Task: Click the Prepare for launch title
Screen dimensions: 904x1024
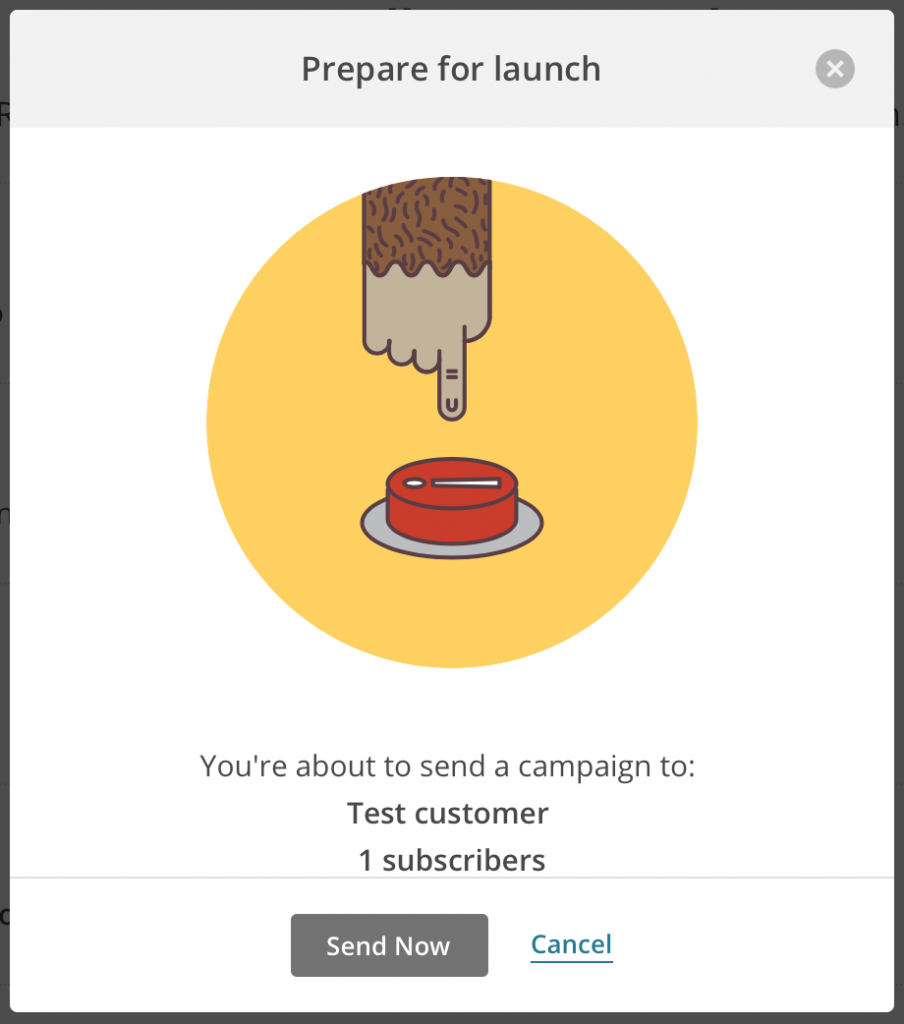Action: pyautogui.click(x=451, y=69)
